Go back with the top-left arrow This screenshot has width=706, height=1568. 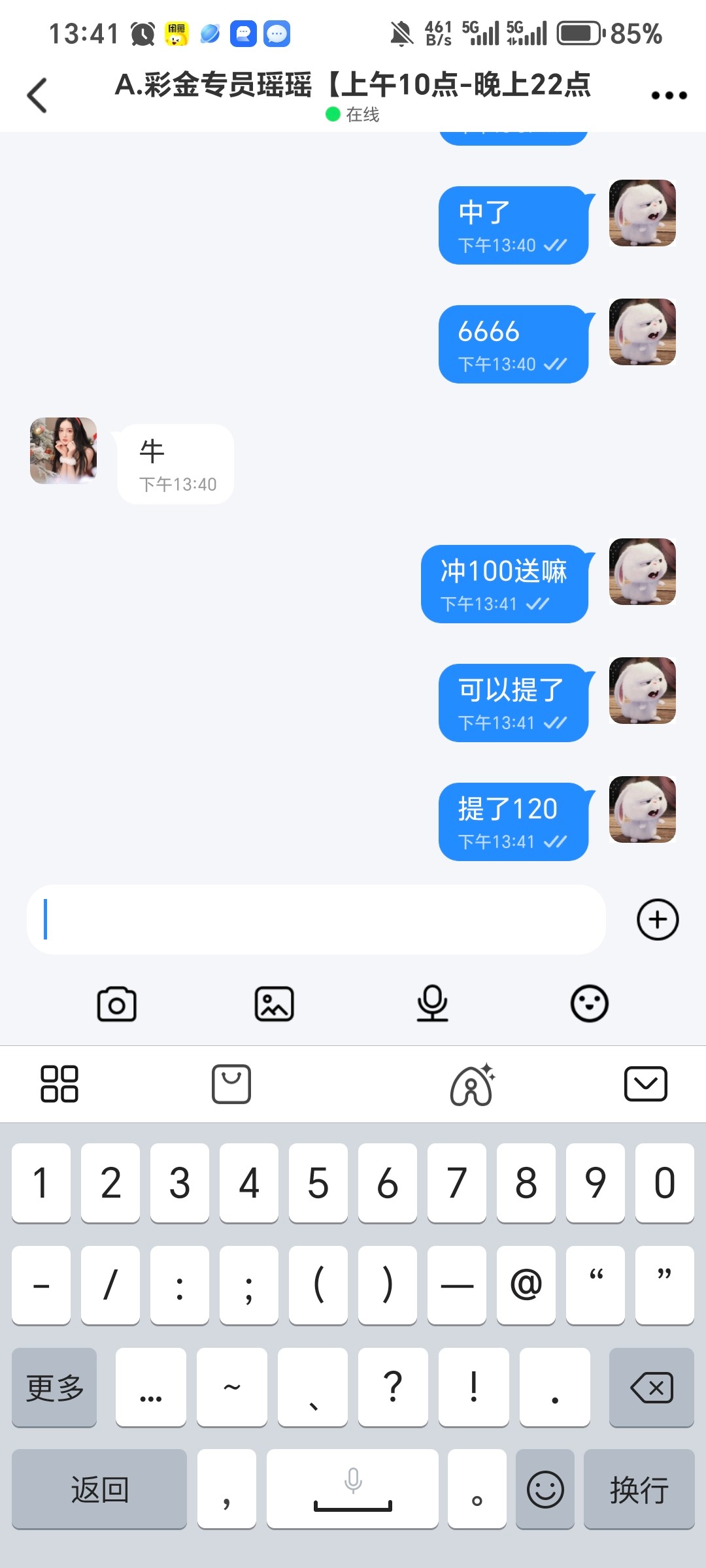tap(37, 93)
